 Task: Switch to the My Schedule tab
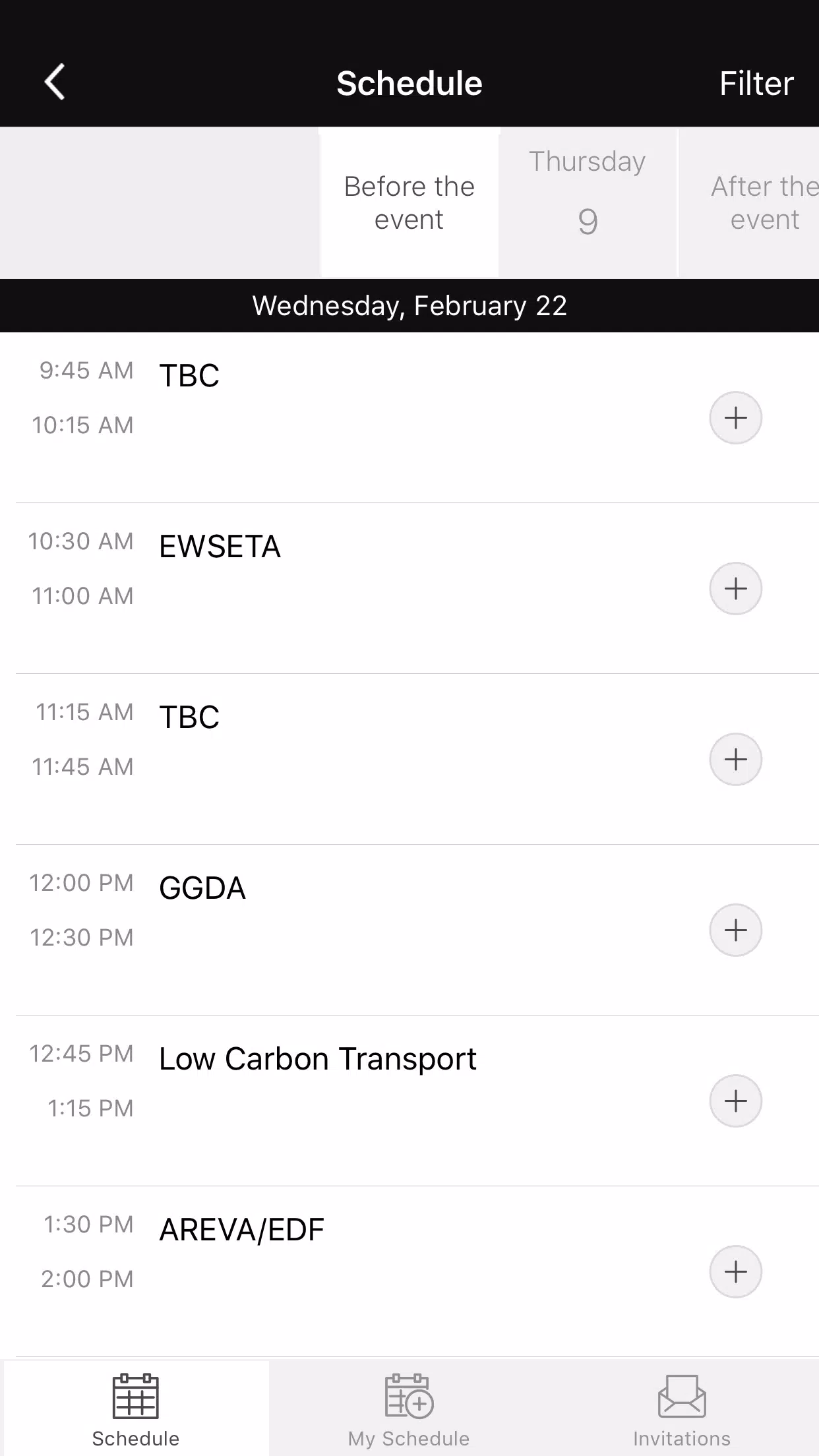tap(409, 1410)
